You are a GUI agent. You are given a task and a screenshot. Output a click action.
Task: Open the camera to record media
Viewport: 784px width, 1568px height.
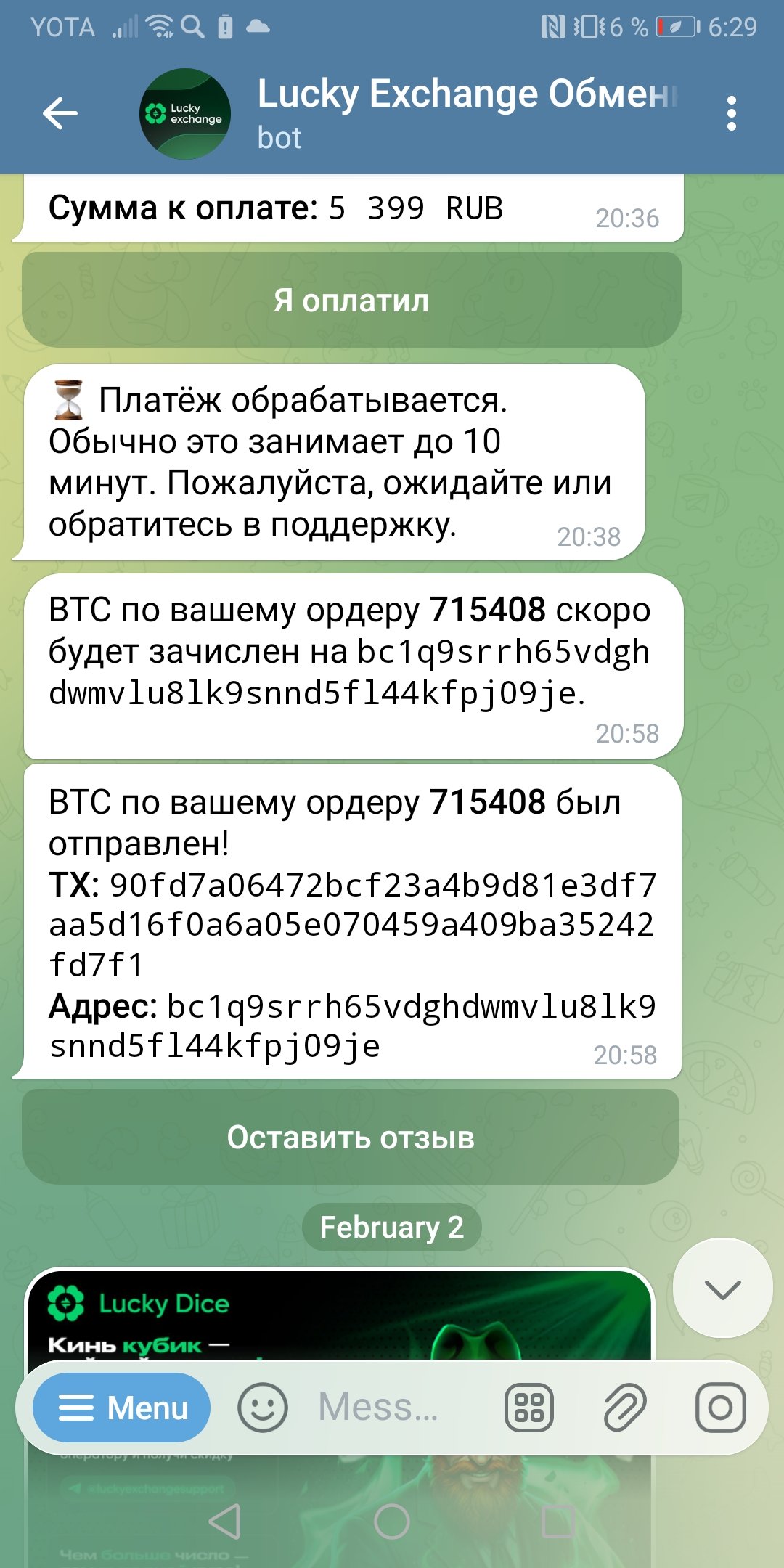(x=720, y=1408)
